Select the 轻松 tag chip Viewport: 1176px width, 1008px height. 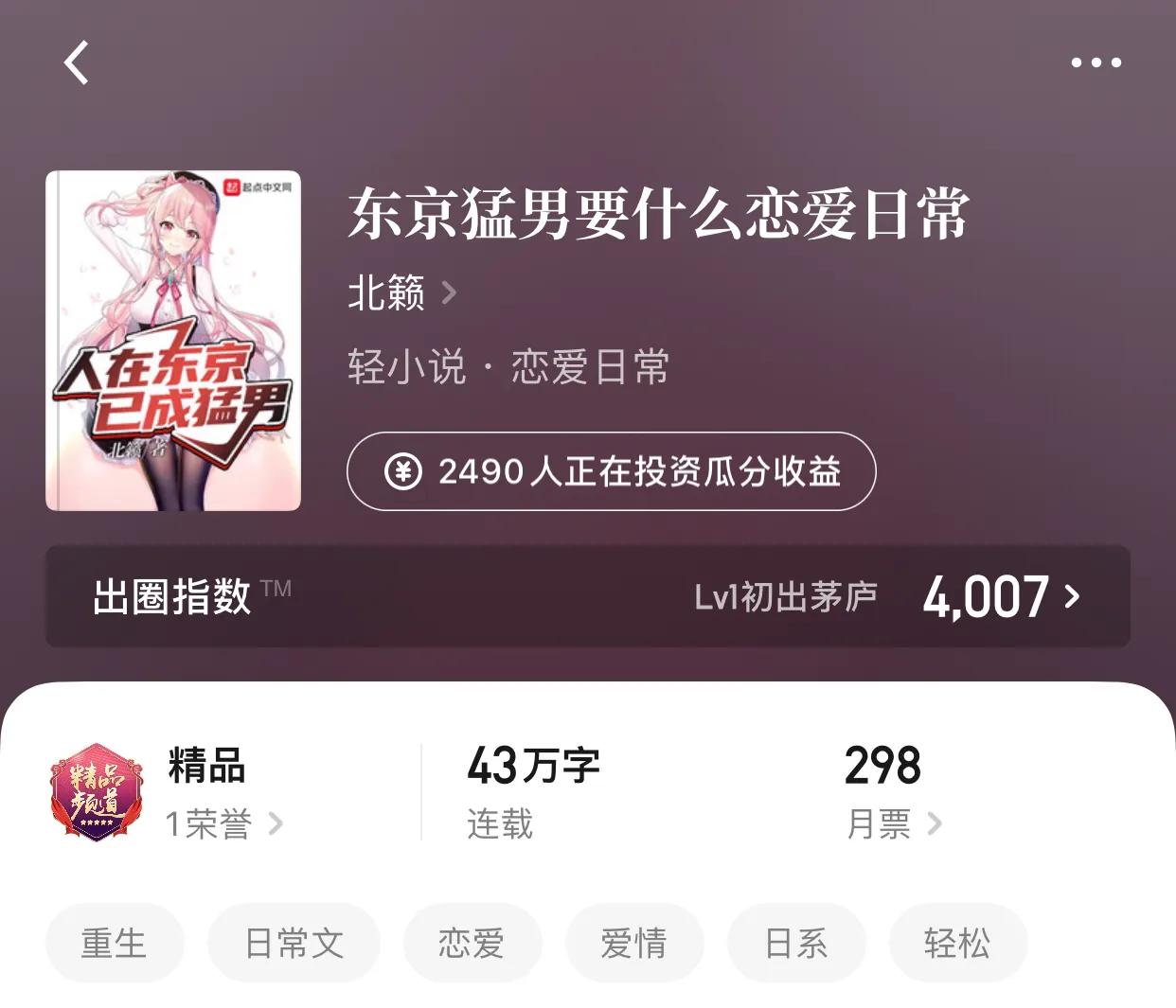coord(957,943)
